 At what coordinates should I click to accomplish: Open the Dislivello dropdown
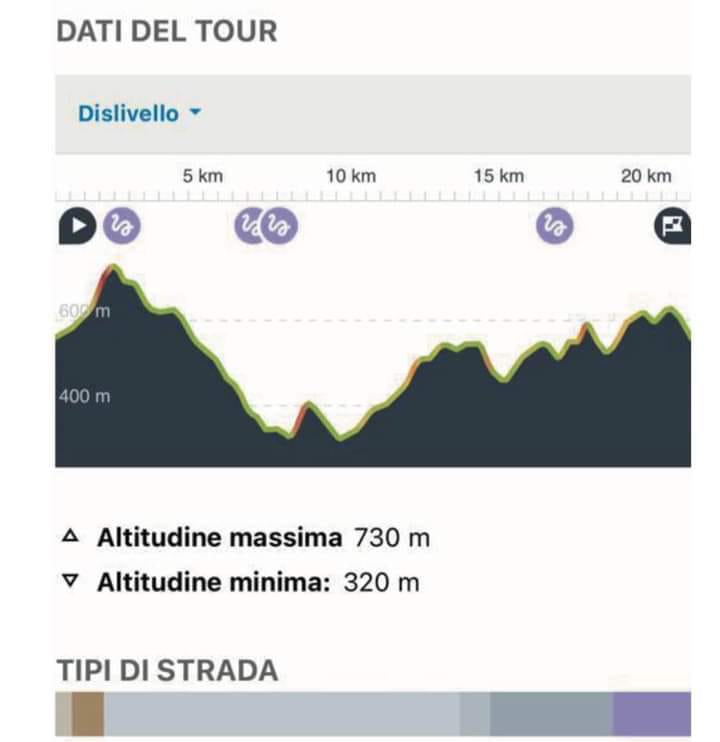click(x=139, y=113)
